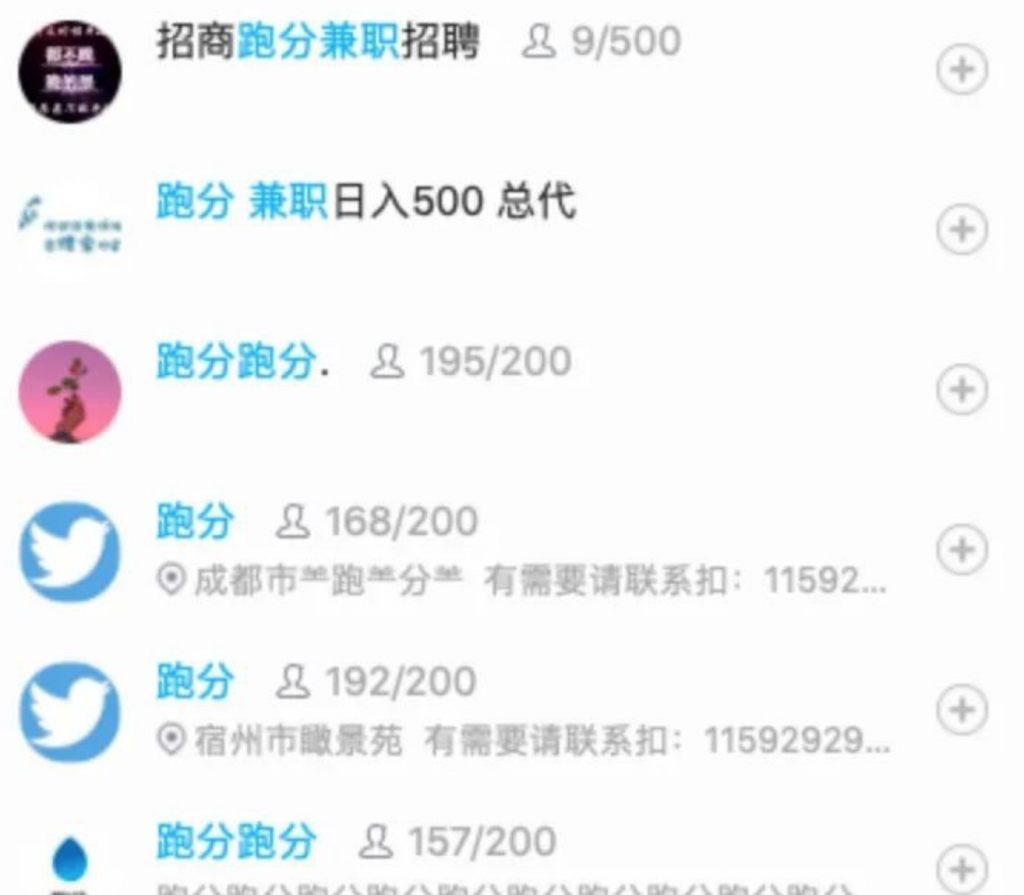Add the 跑分跑分 group with 157/200 members
The height and width of the screenshot is (895, 1024).
(x=961, y=868)
